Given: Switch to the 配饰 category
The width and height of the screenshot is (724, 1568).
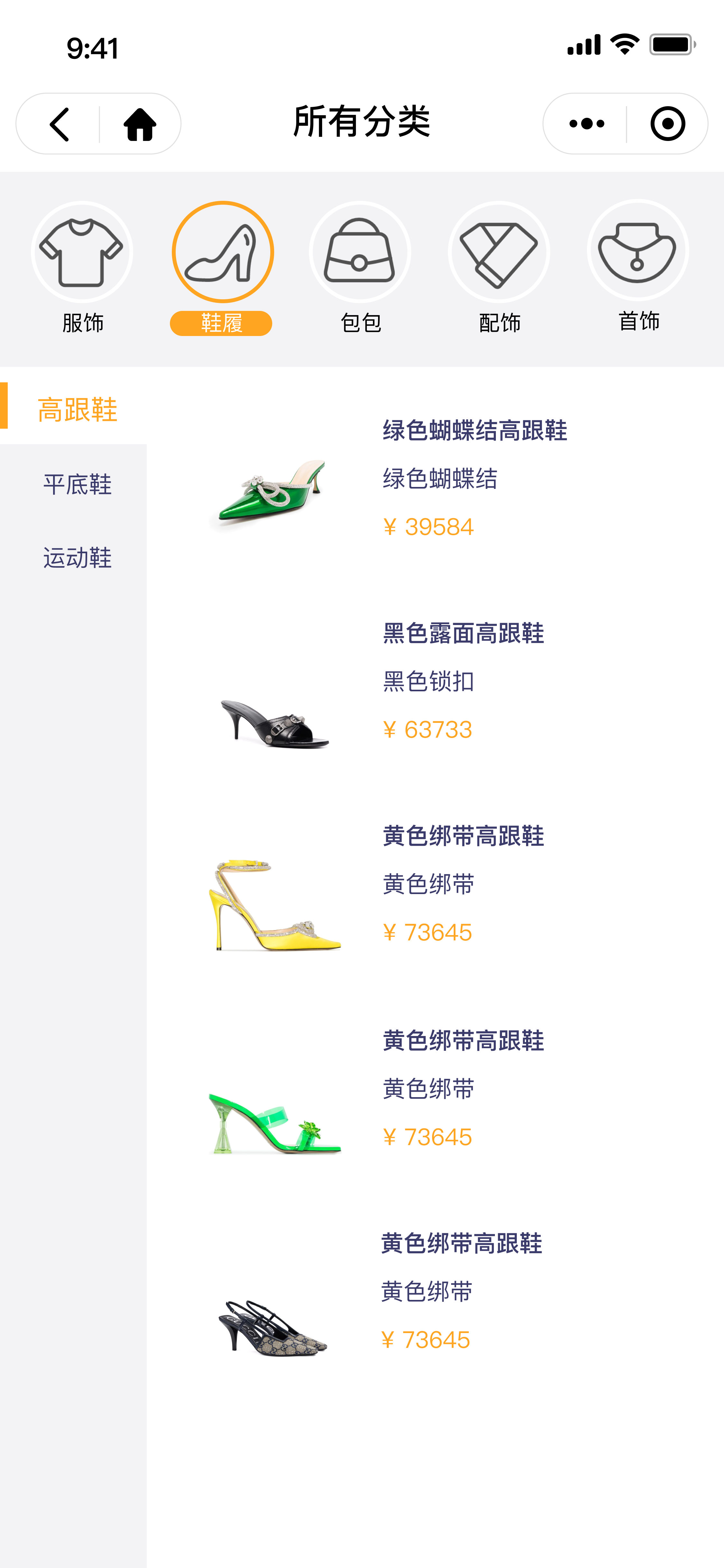Looking at the screenshot, I should point(499,268).
